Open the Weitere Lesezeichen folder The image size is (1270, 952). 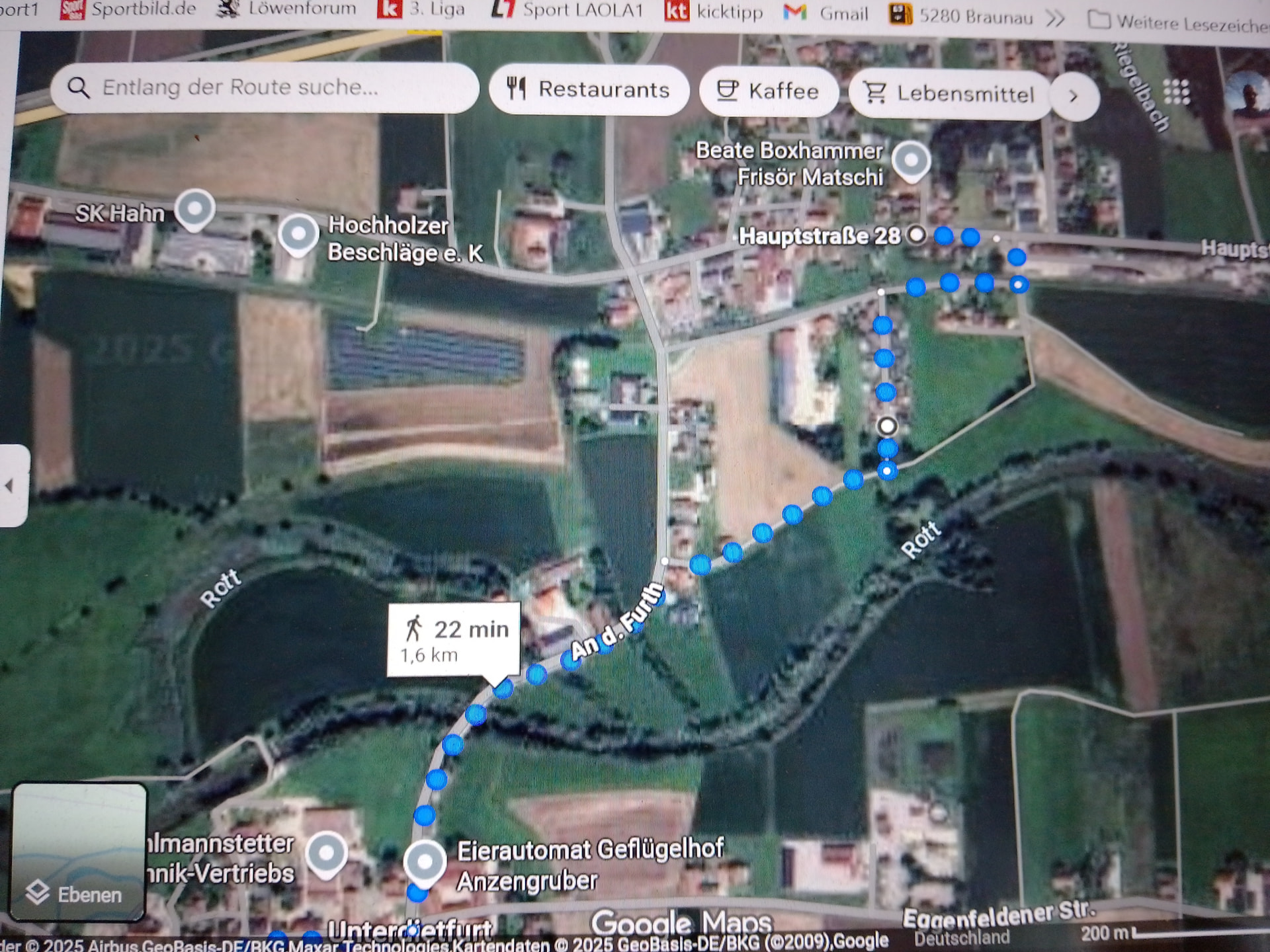click(1177, 22)
